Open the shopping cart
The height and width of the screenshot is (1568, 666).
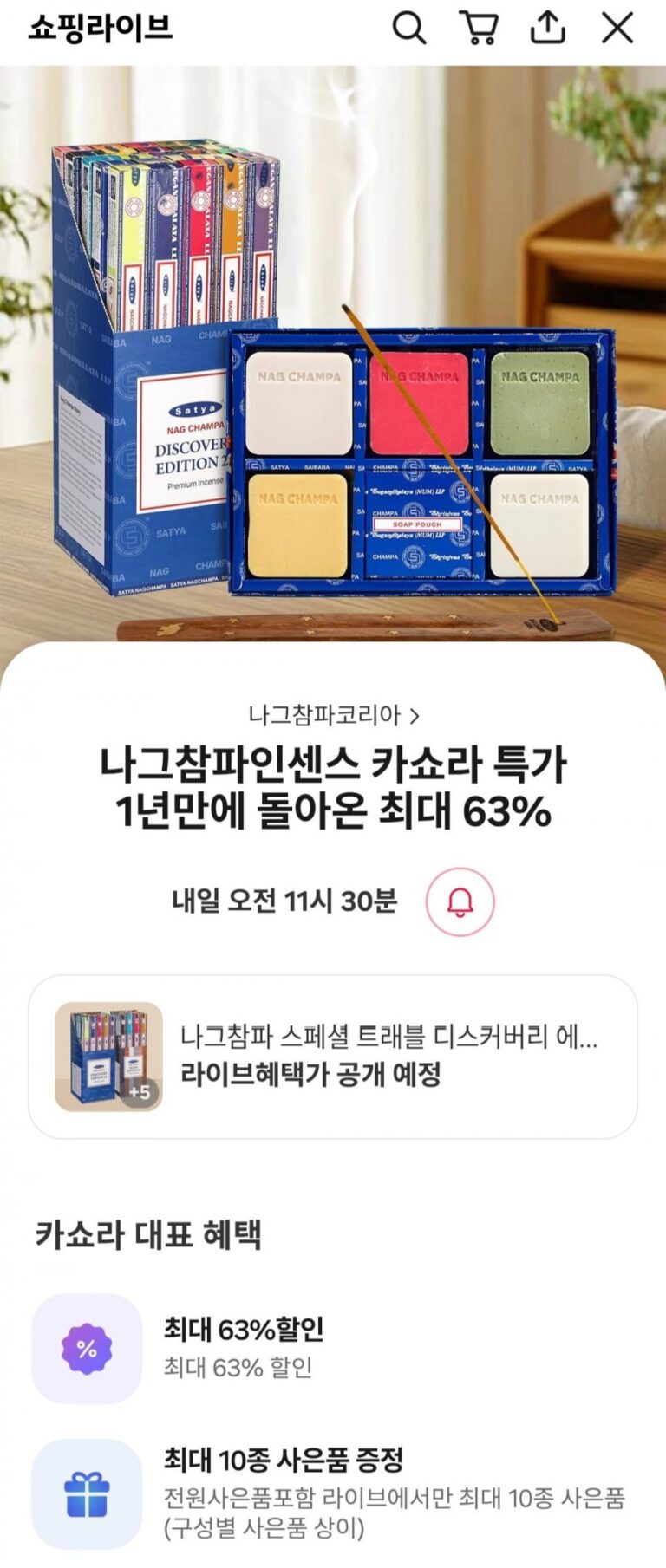[x=479, y=29]
